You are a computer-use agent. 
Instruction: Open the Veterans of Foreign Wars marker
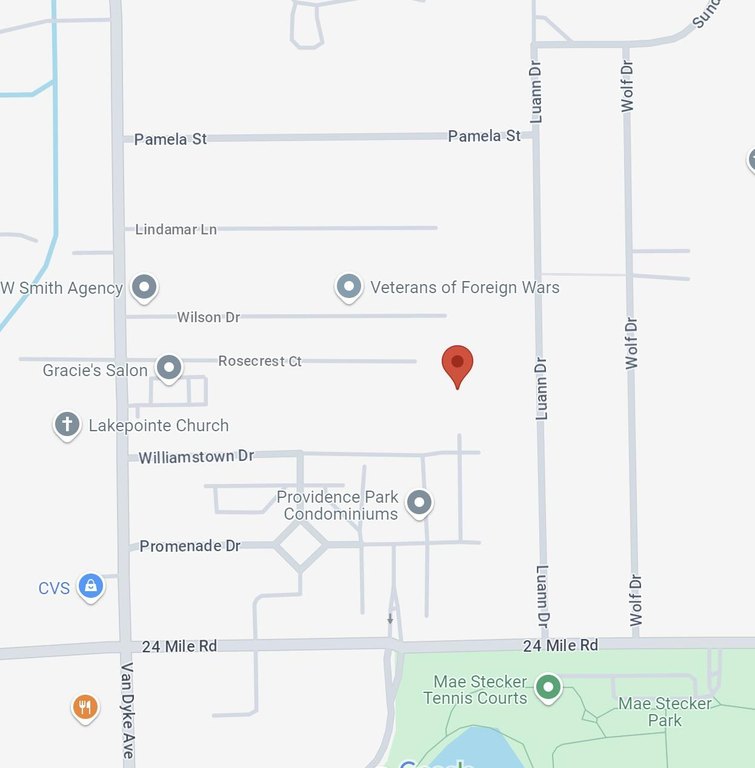348,288
